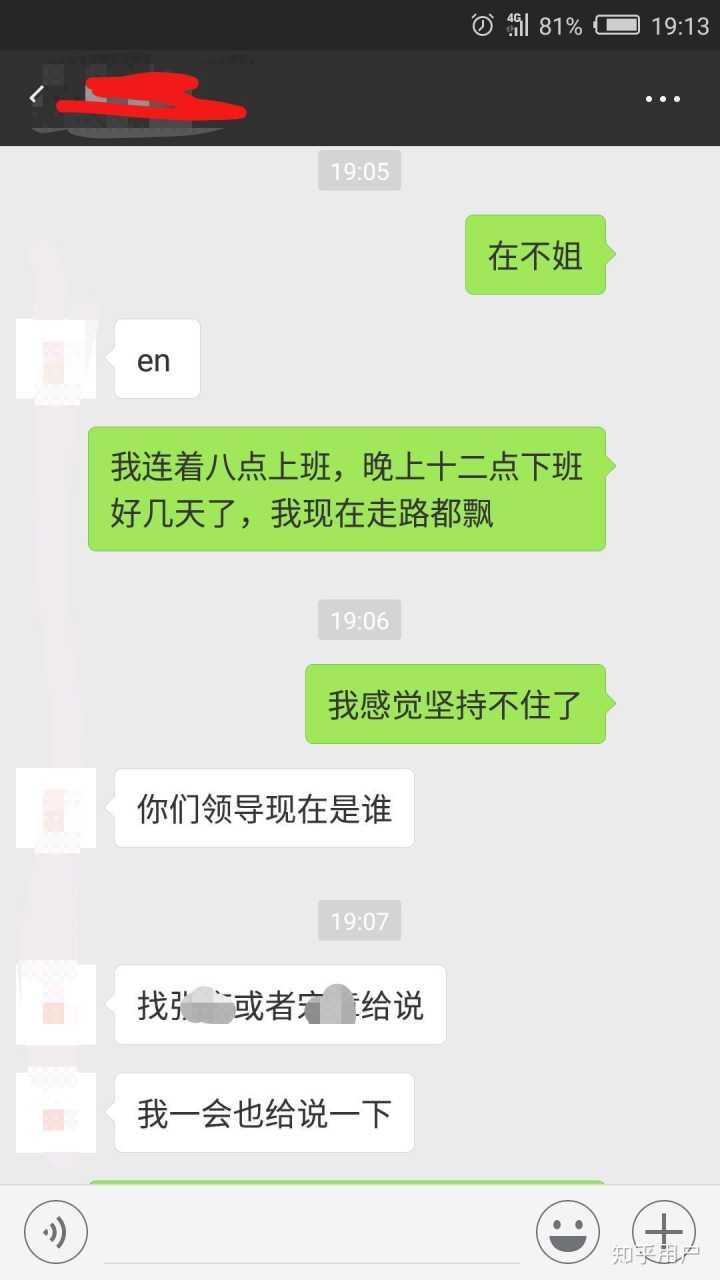This screenshot has width=720, height=1280.
Task: Tap the avatar beside "你们领导现在是谁"
Action: (x=56, y=808)
